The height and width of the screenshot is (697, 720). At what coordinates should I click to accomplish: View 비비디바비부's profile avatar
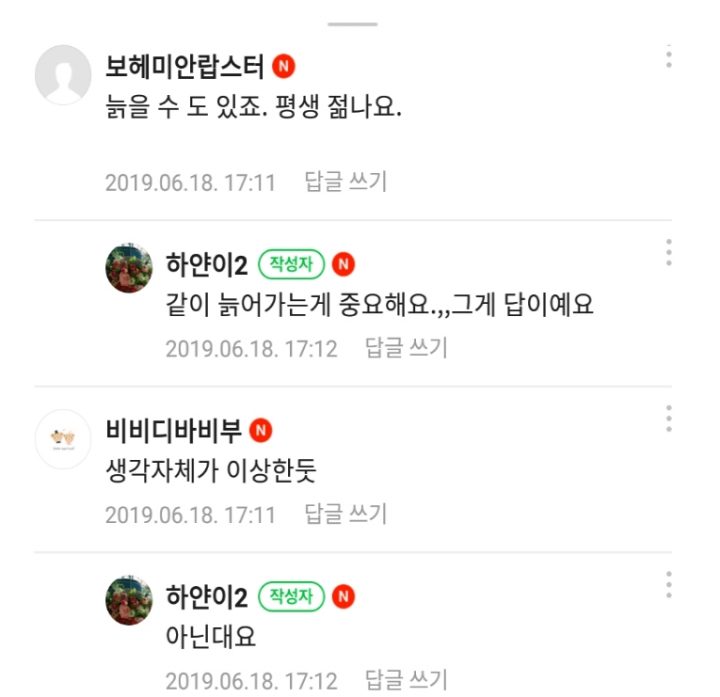coord(65,438)
